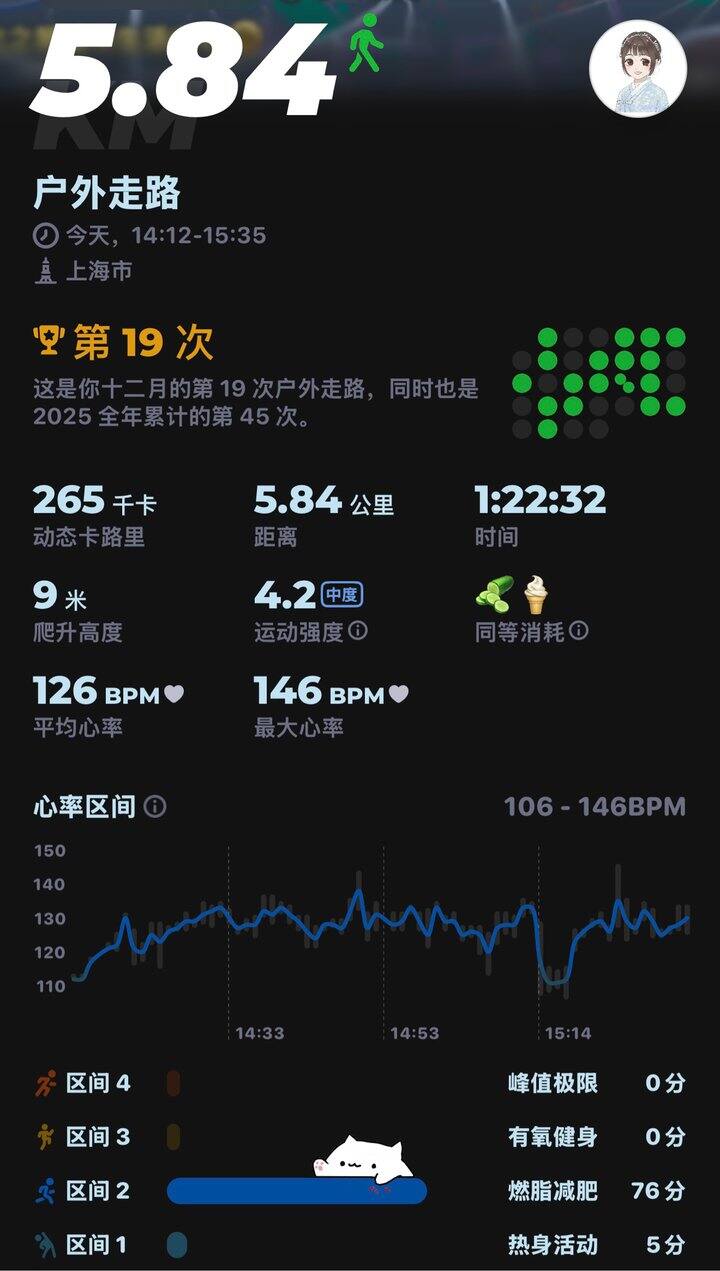Open the 同等消耗 info icon
720x1271 pixels.
click(x=578, y=632)
